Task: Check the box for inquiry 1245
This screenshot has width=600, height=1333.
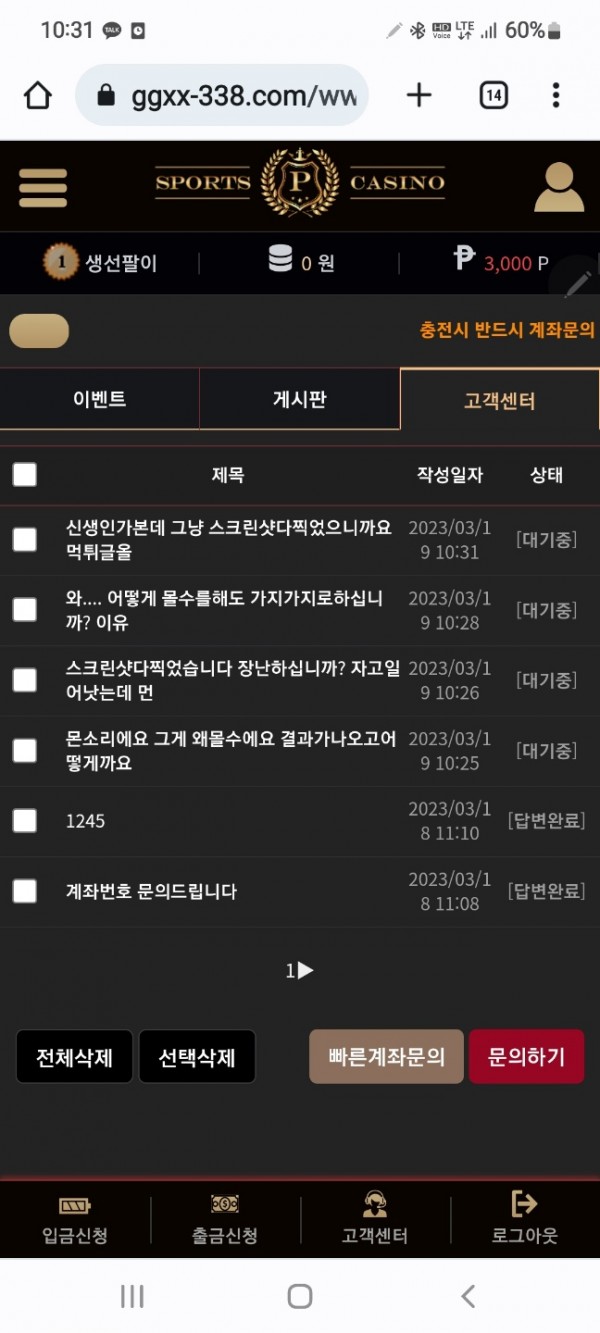Action: pos(25,821)
